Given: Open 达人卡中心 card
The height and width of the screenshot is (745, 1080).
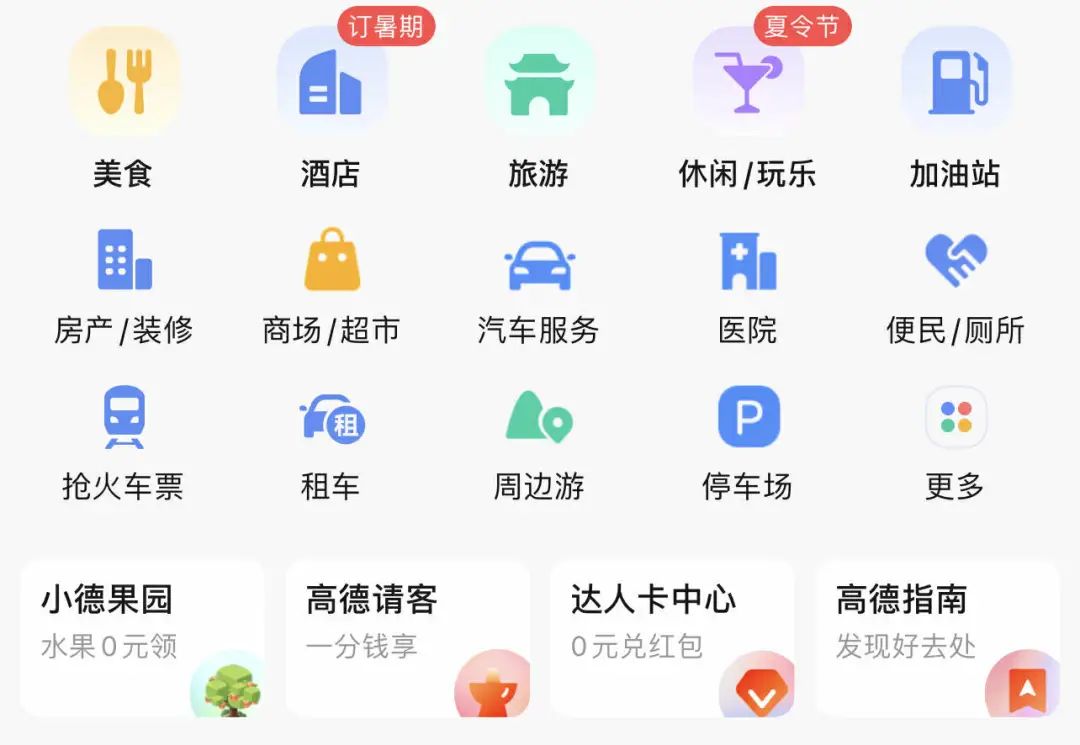Looking at the screenshot, I should click(x=672, y=639).
